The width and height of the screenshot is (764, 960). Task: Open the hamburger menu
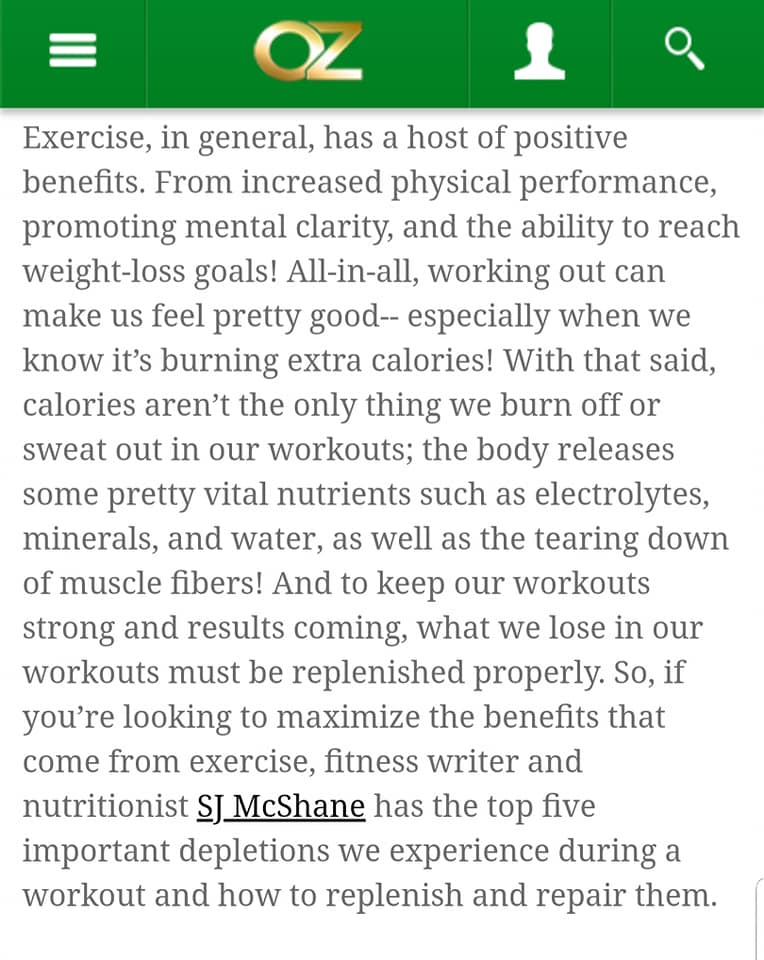point(73,50)
